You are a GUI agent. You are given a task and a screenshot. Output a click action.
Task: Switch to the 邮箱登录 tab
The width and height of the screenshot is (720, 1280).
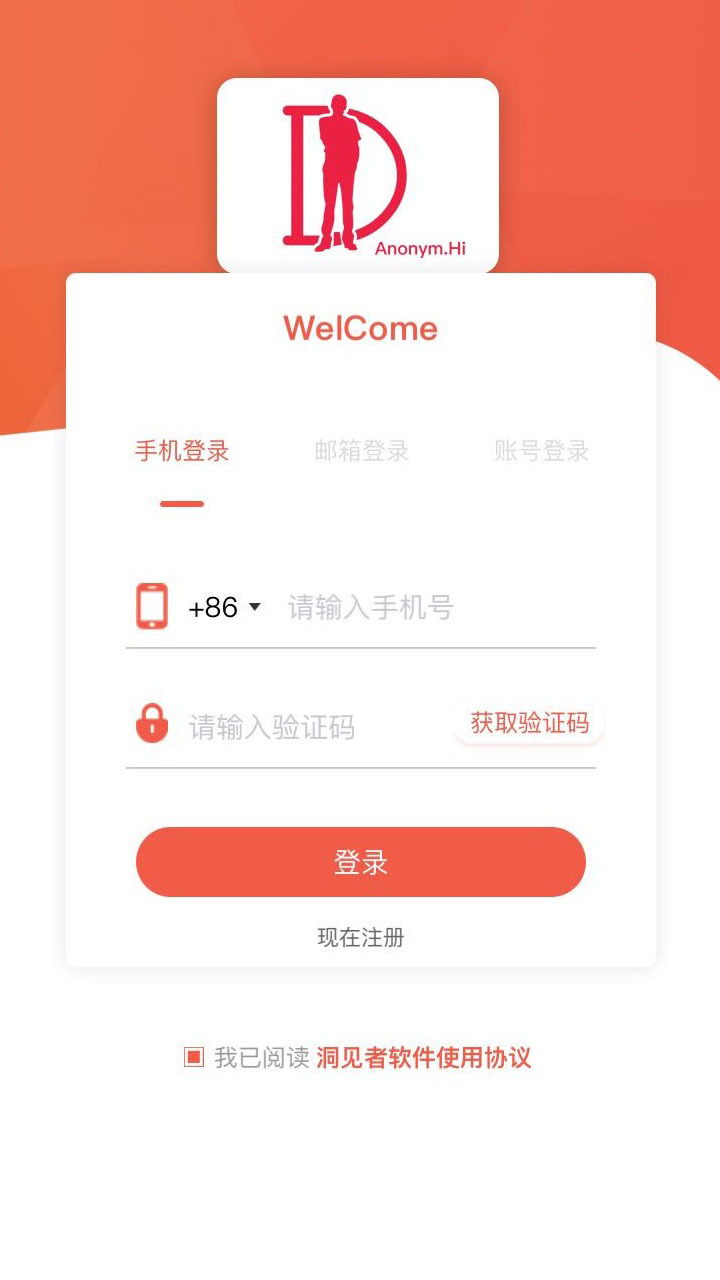click(x=362, y=452)
